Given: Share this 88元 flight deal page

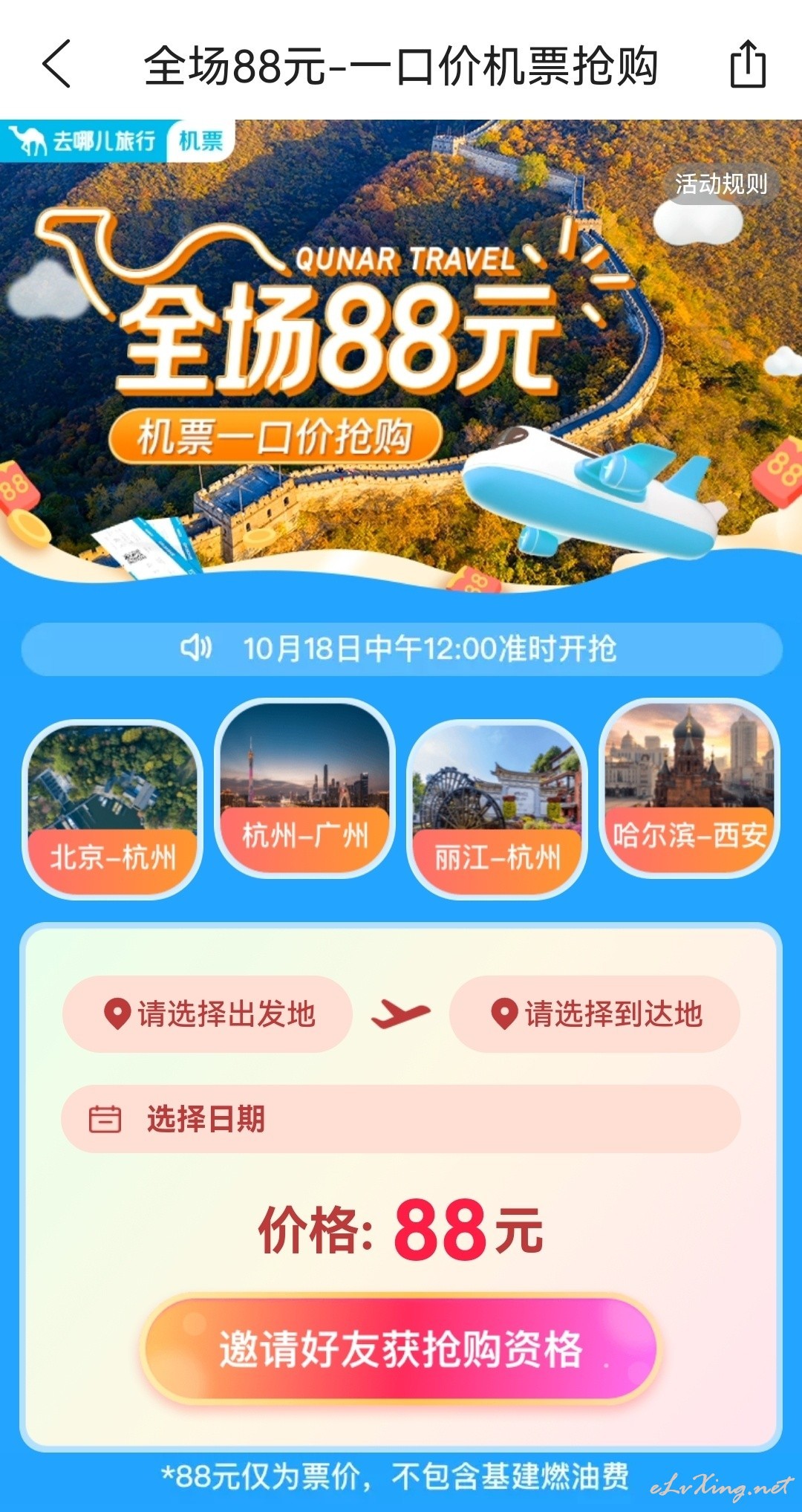Looking at the screenshot, I should point(747,64).
